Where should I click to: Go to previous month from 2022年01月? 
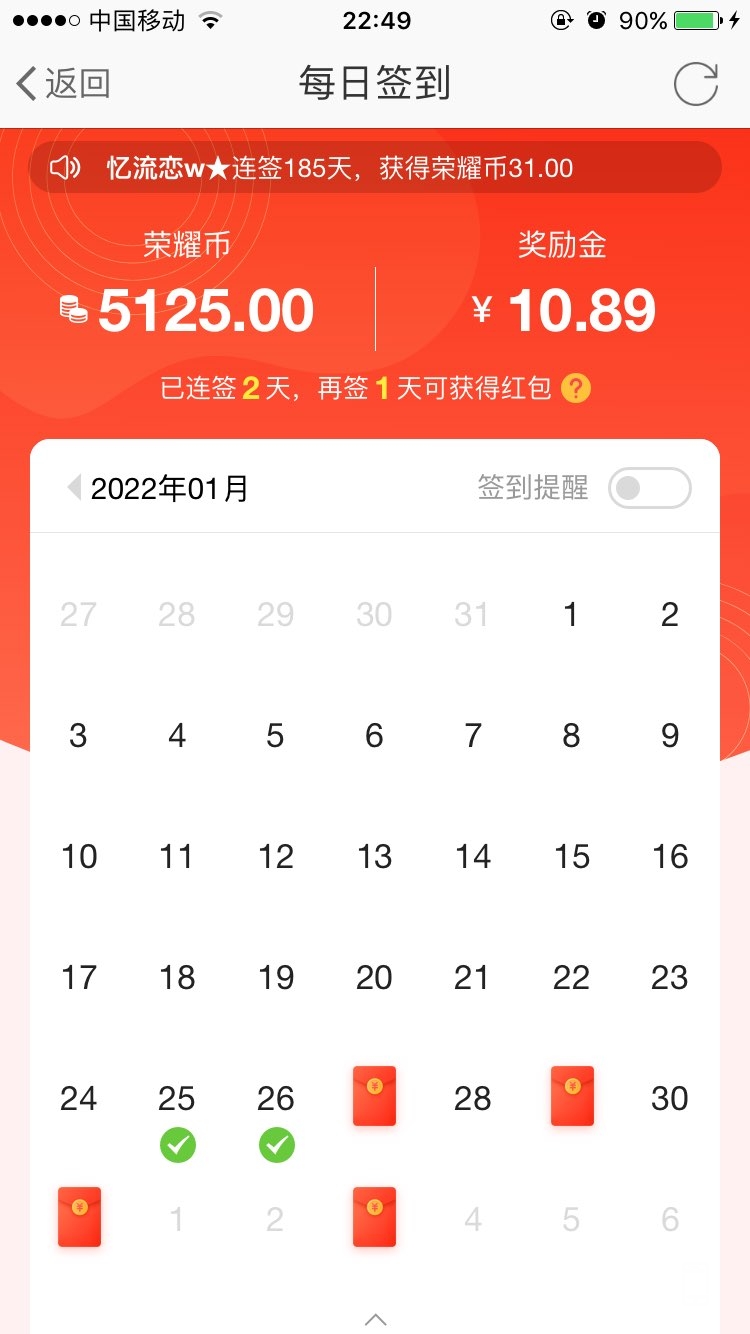[73, 488]
